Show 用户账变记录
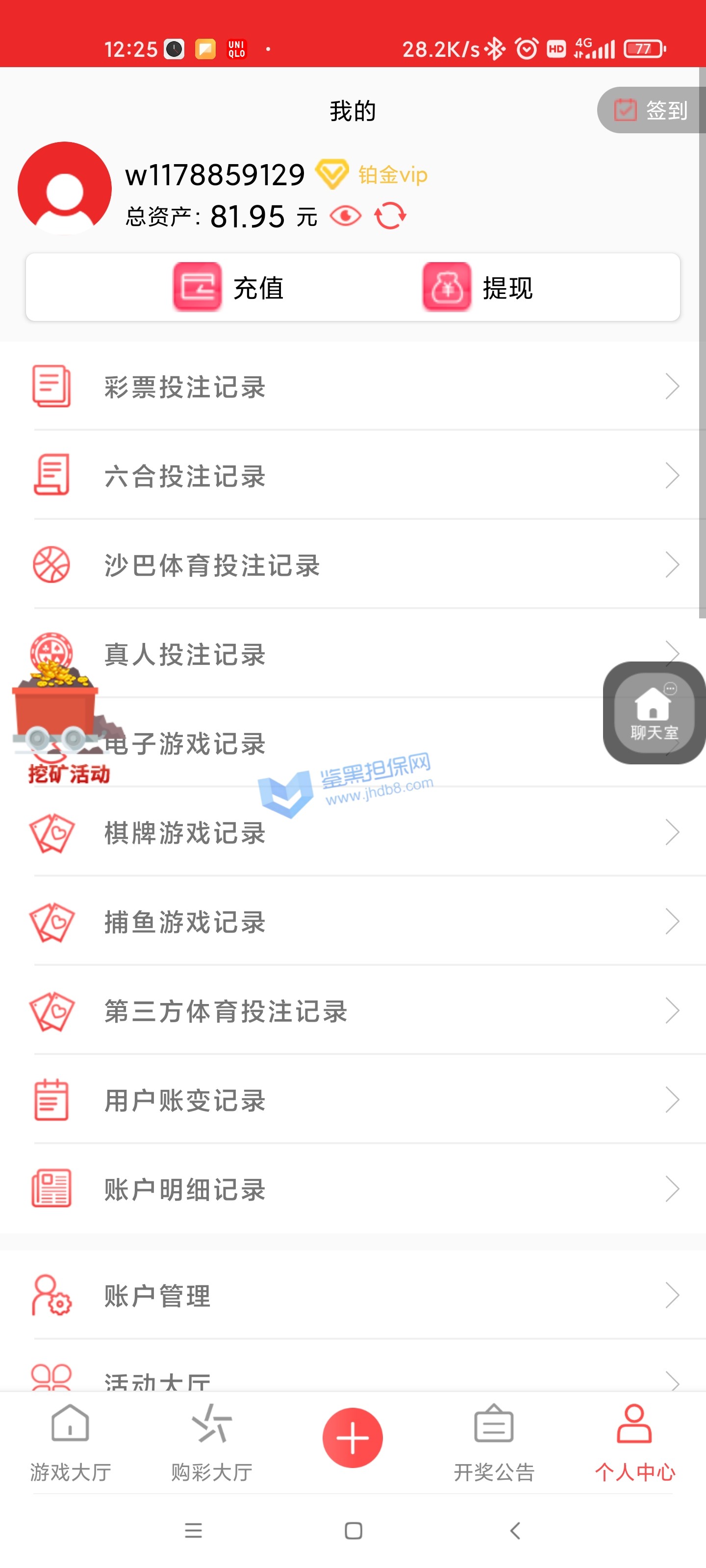Image resolution: width=706 pixels, height=1568 pixels. tap(353, 1100)
